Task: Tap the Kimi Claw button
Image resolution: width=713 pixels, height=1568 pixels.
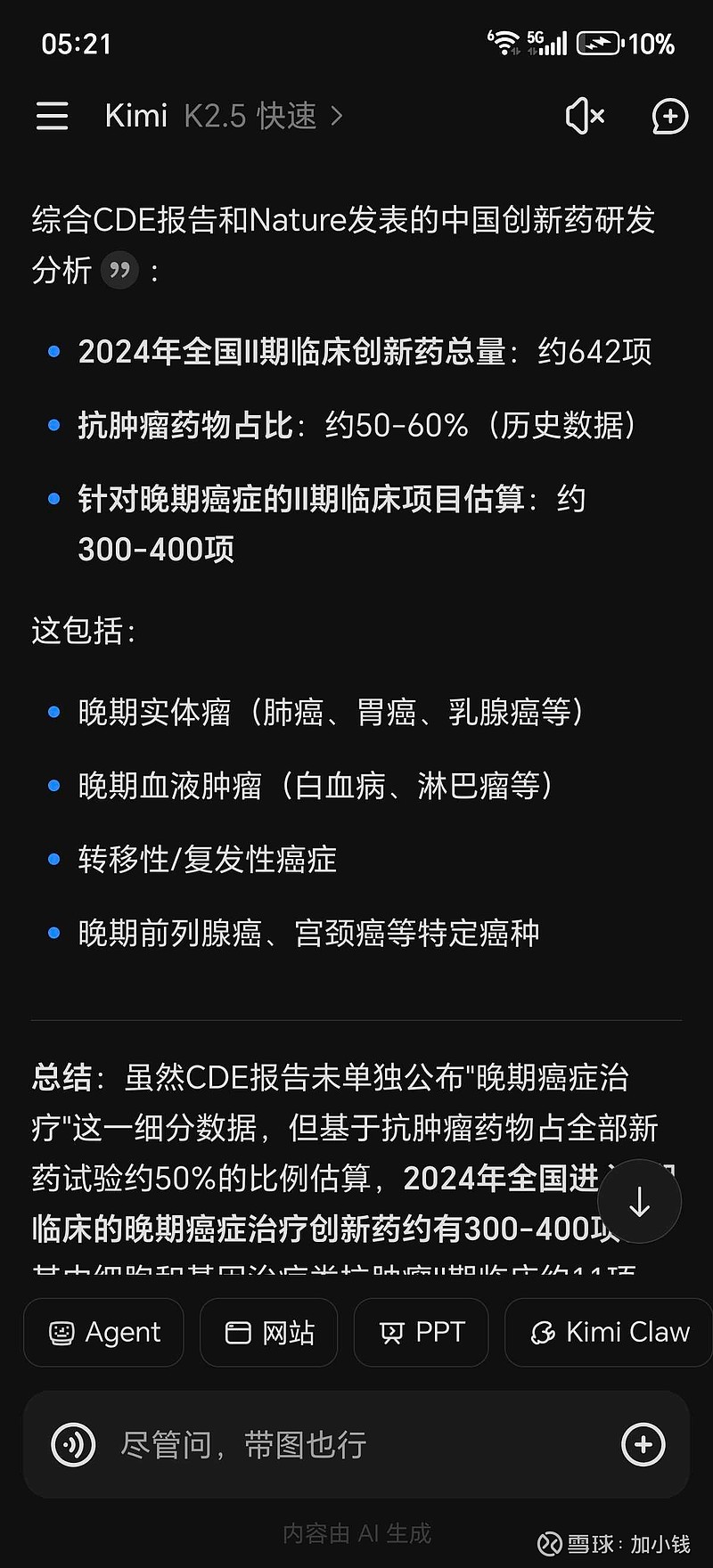Action: click(x=607, y=1332)
